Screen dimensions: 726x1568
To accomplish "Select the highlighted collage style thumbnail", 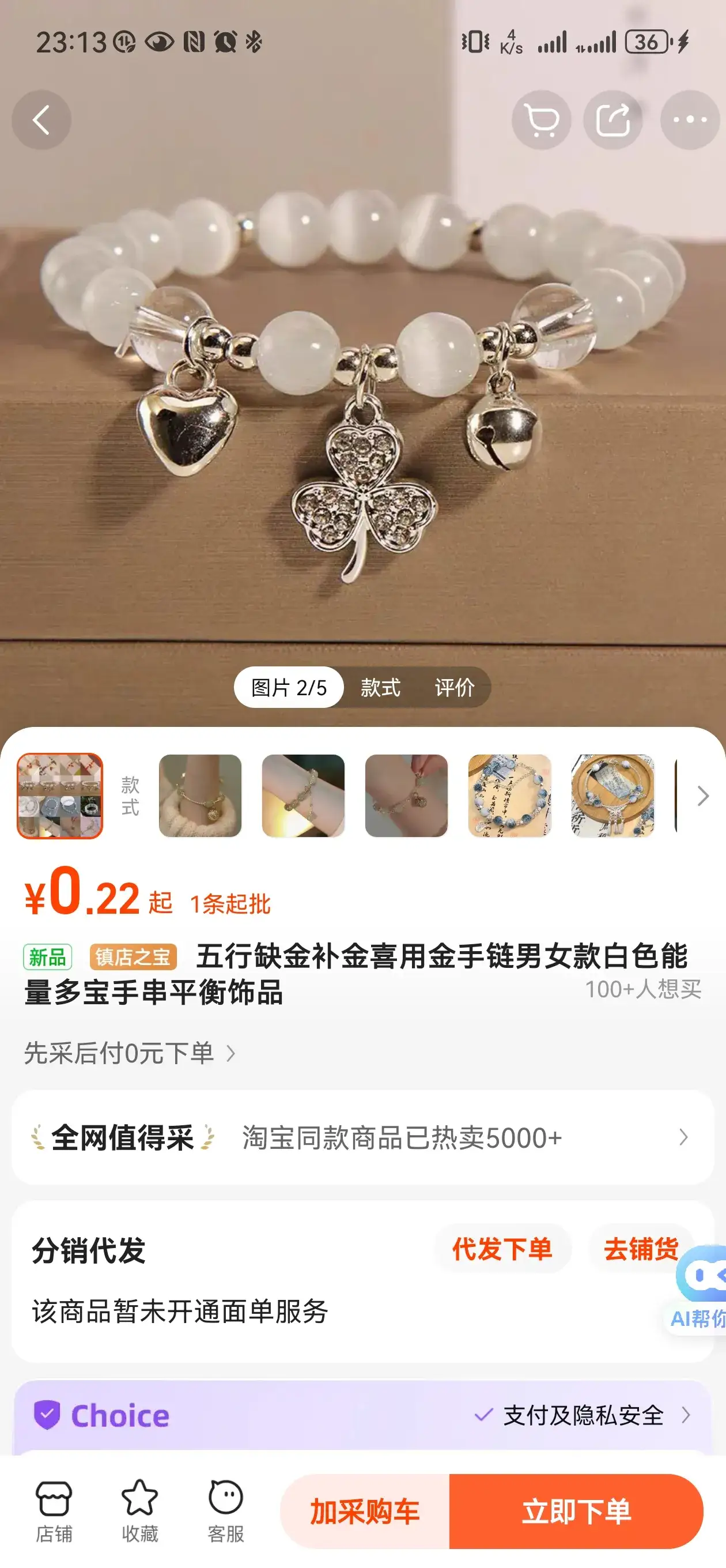I will click(60, 796).
